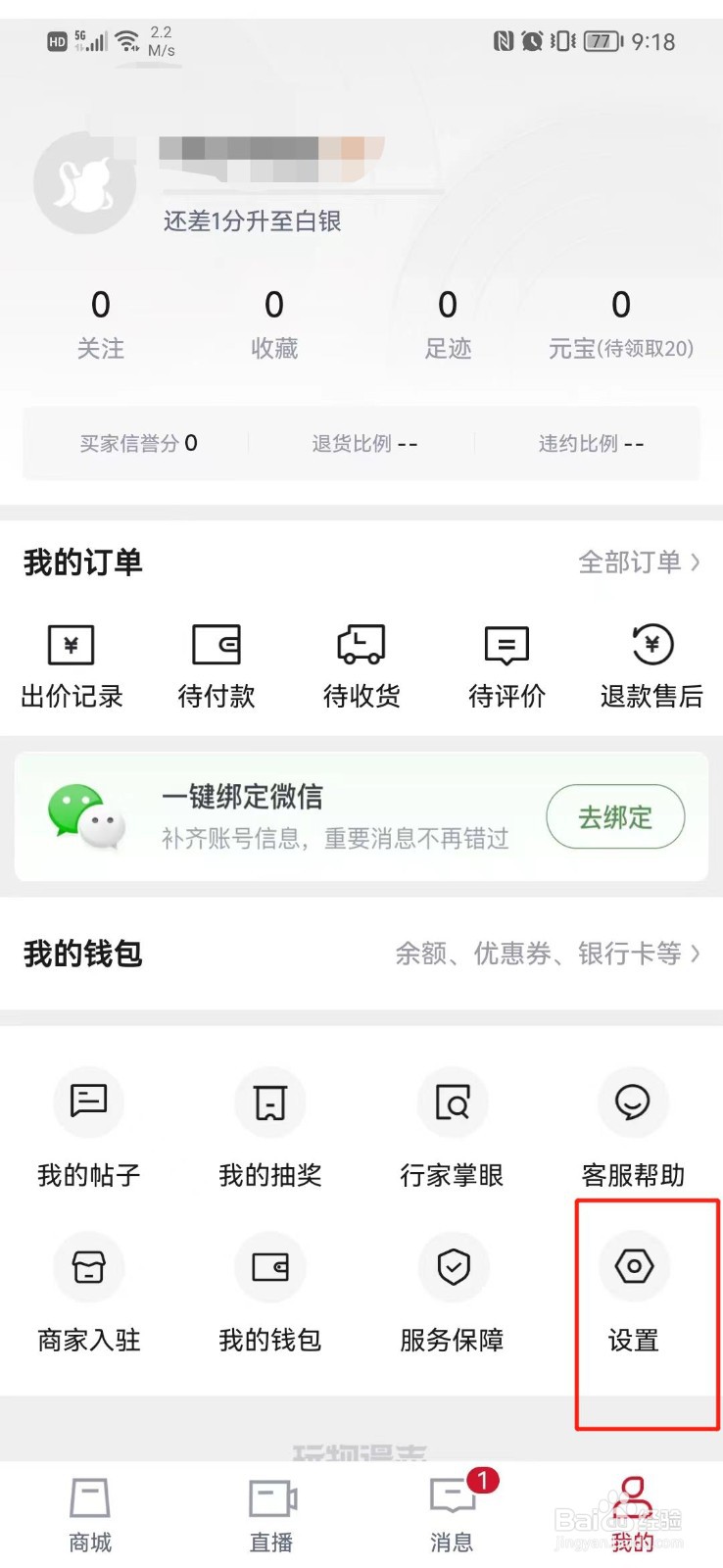Open 我的帖子 my posts
The width and height of the screenshot is (723, 1568).
point(89,1127)
